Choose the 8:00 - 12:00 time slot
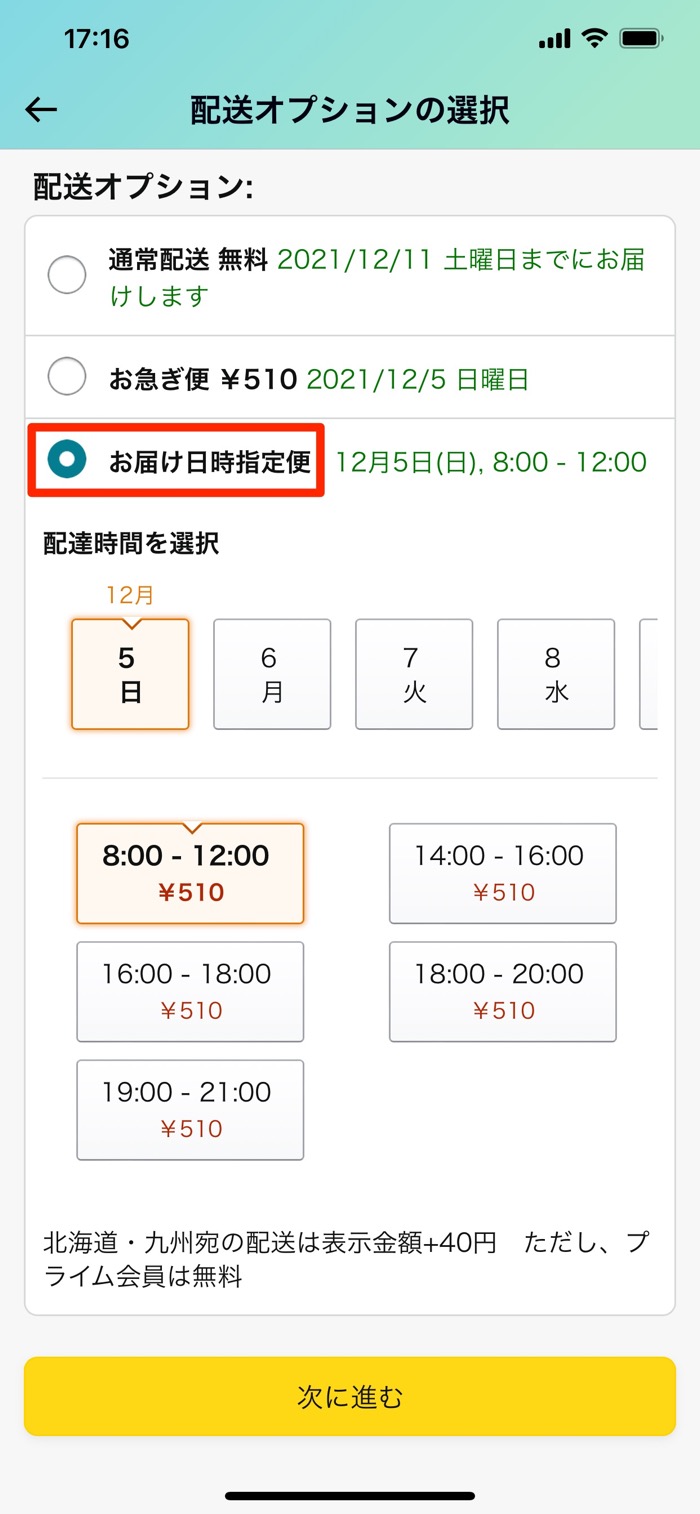The image size is (700, 1514). pos(190,873)
